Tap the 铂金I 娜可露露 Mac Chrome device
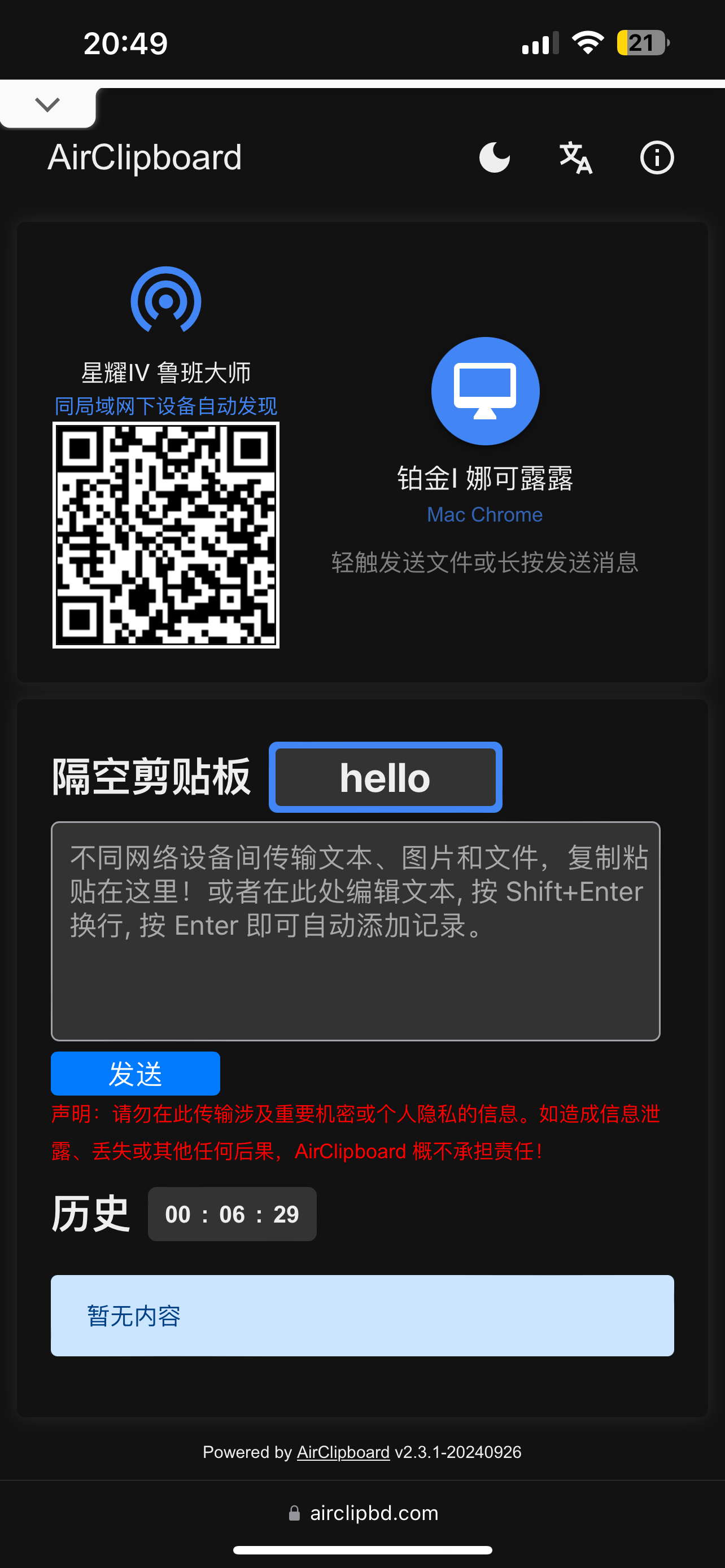The image size is (725, 1568). pyautogui.click(x=484, y=391)
